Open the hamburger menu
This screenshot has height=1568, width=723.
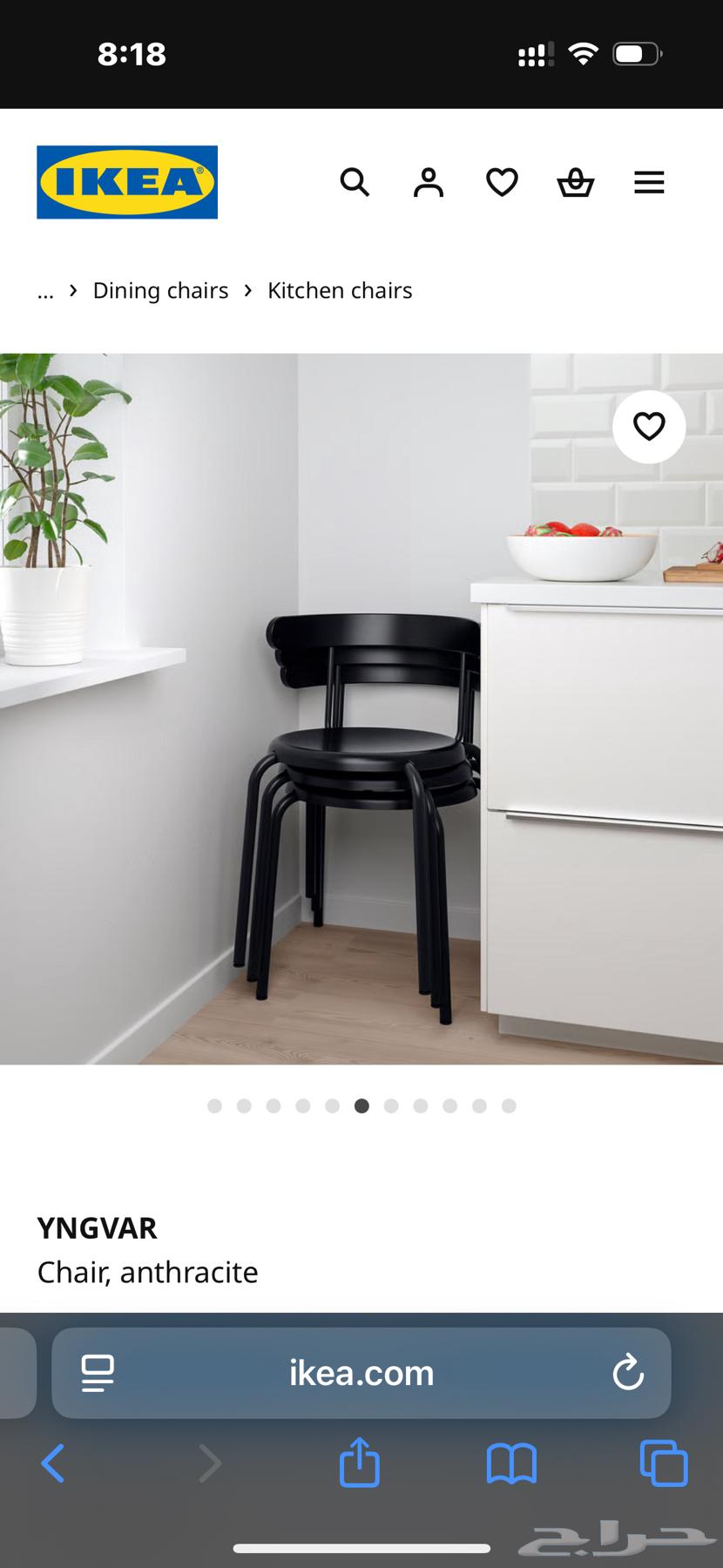tap(649, 183)
